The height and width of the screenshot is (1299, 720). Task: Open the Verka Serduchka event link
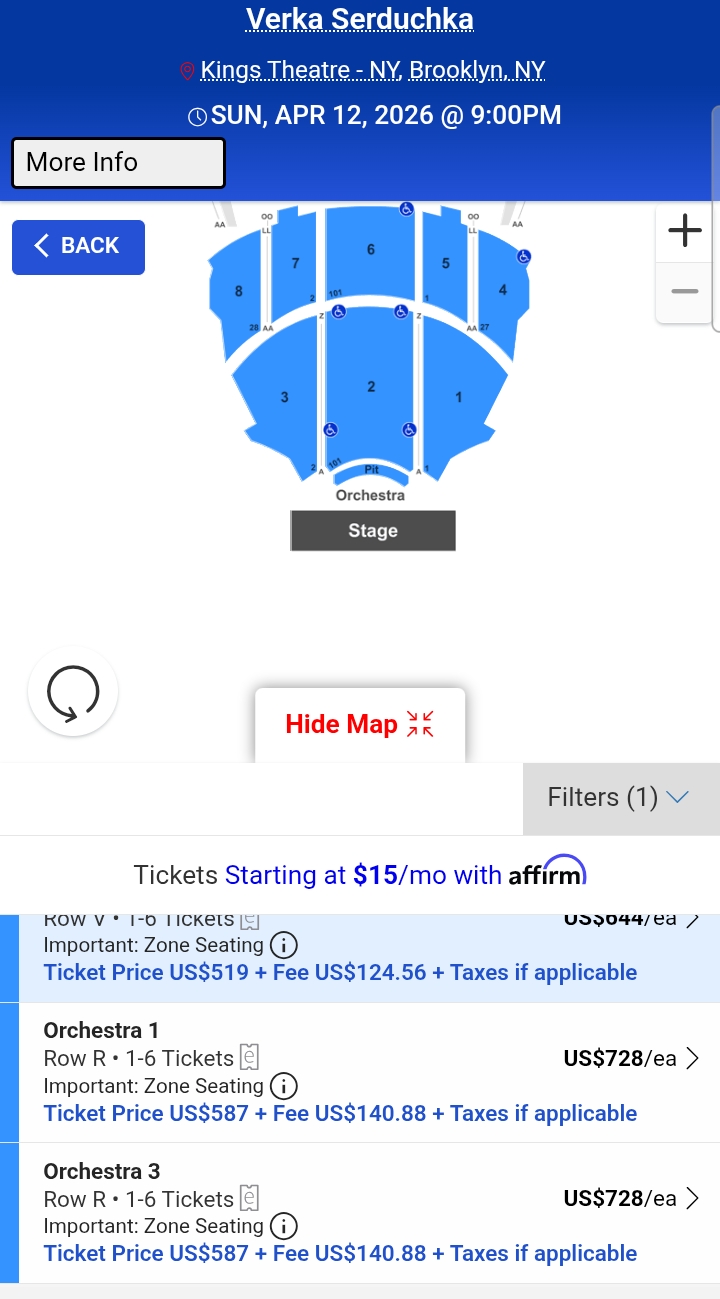click(x=360, y=19)
